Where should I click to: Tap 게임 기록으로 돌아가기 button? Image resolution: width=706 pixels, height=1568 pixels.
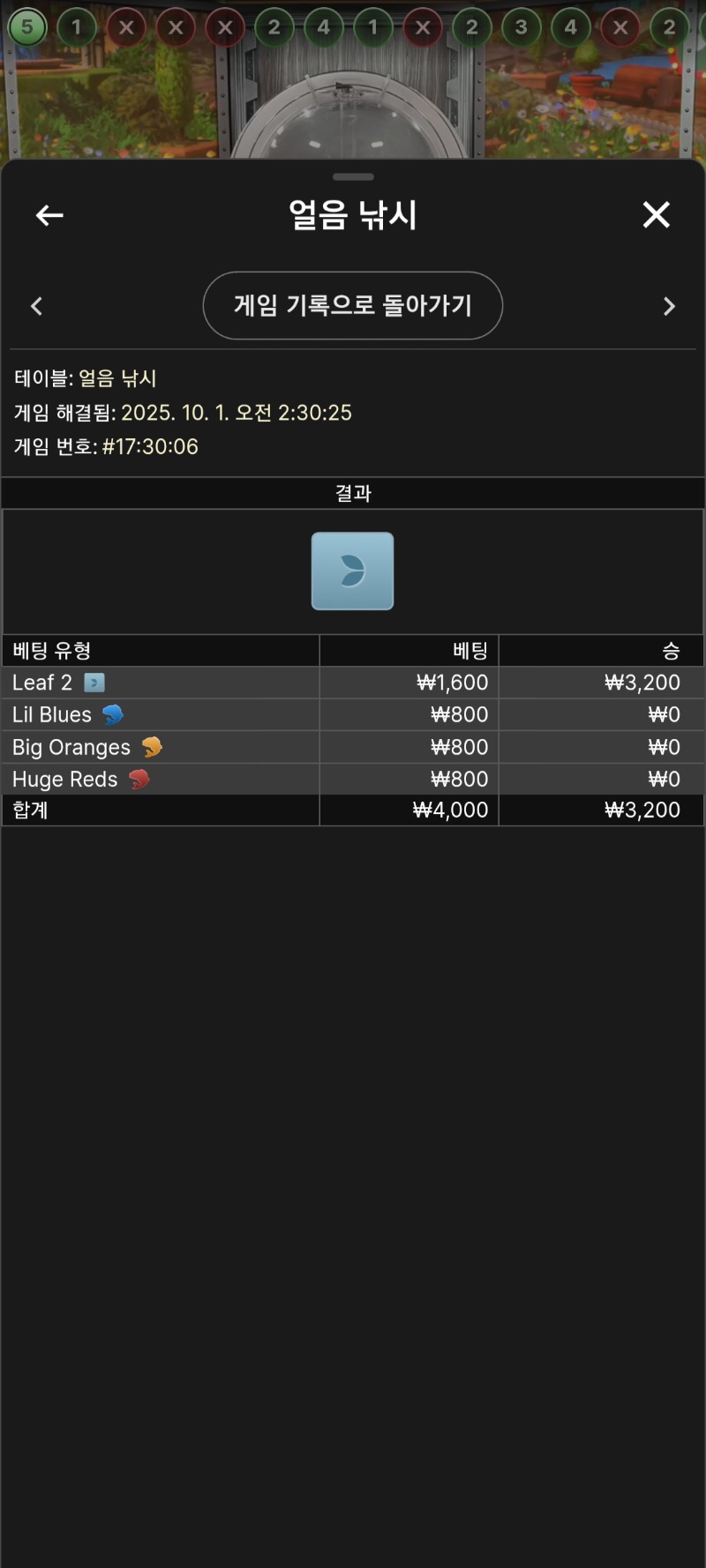coord(353,306)
